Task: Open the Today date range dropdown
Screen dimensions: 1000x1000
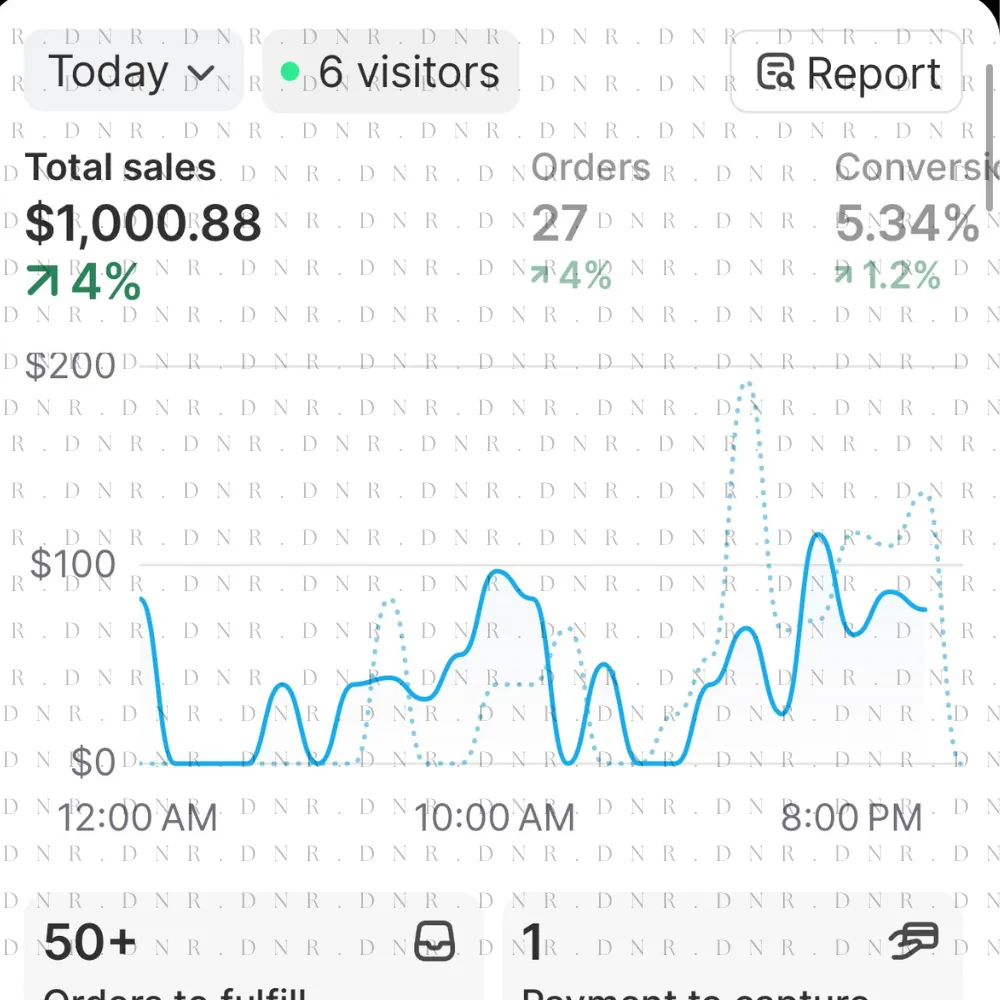Action: pyautogui.click(x=133, y=72)
